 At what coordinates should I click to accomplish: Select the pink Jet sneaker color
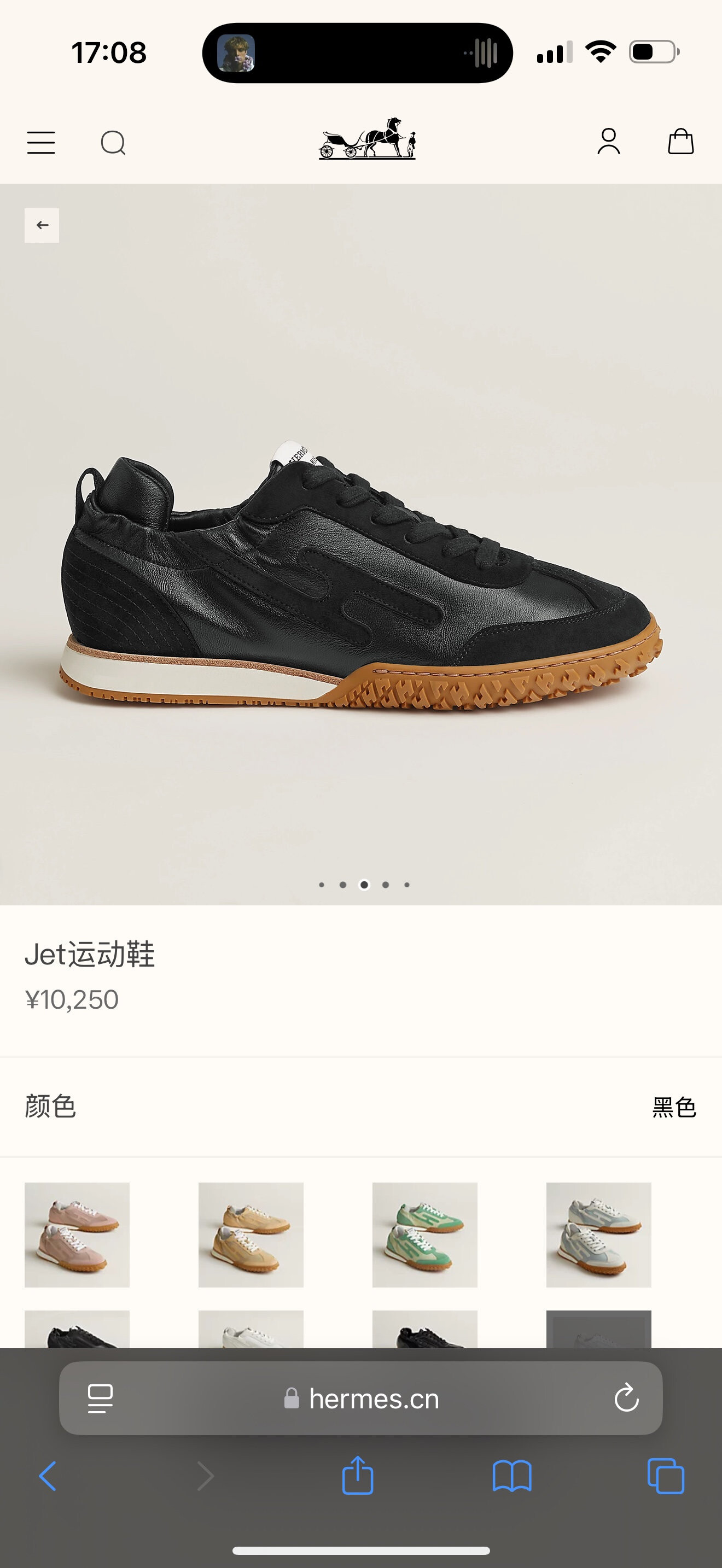77,1234
